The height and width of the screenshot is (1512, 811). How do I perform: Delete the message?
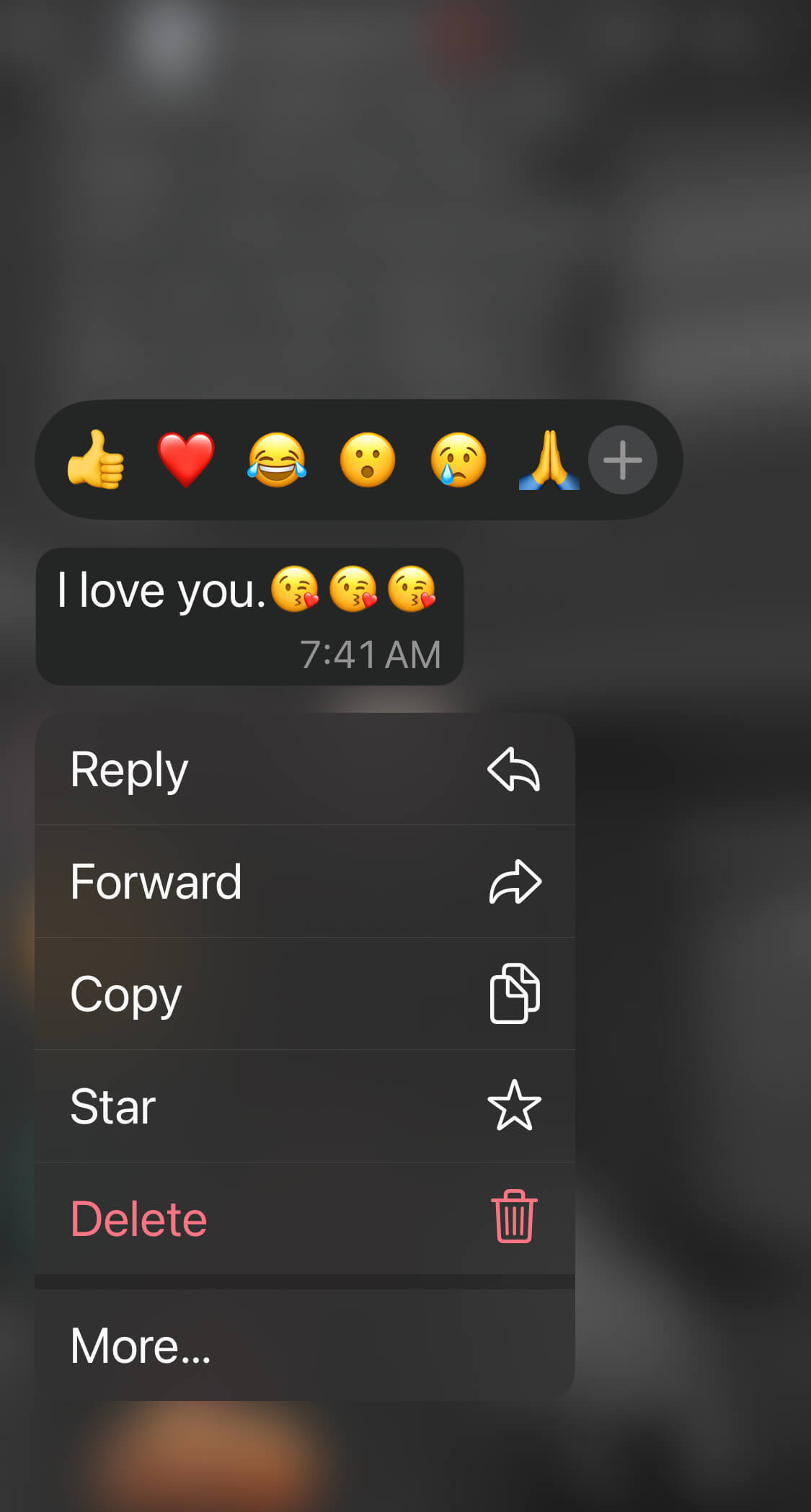tap(304, 1219)
